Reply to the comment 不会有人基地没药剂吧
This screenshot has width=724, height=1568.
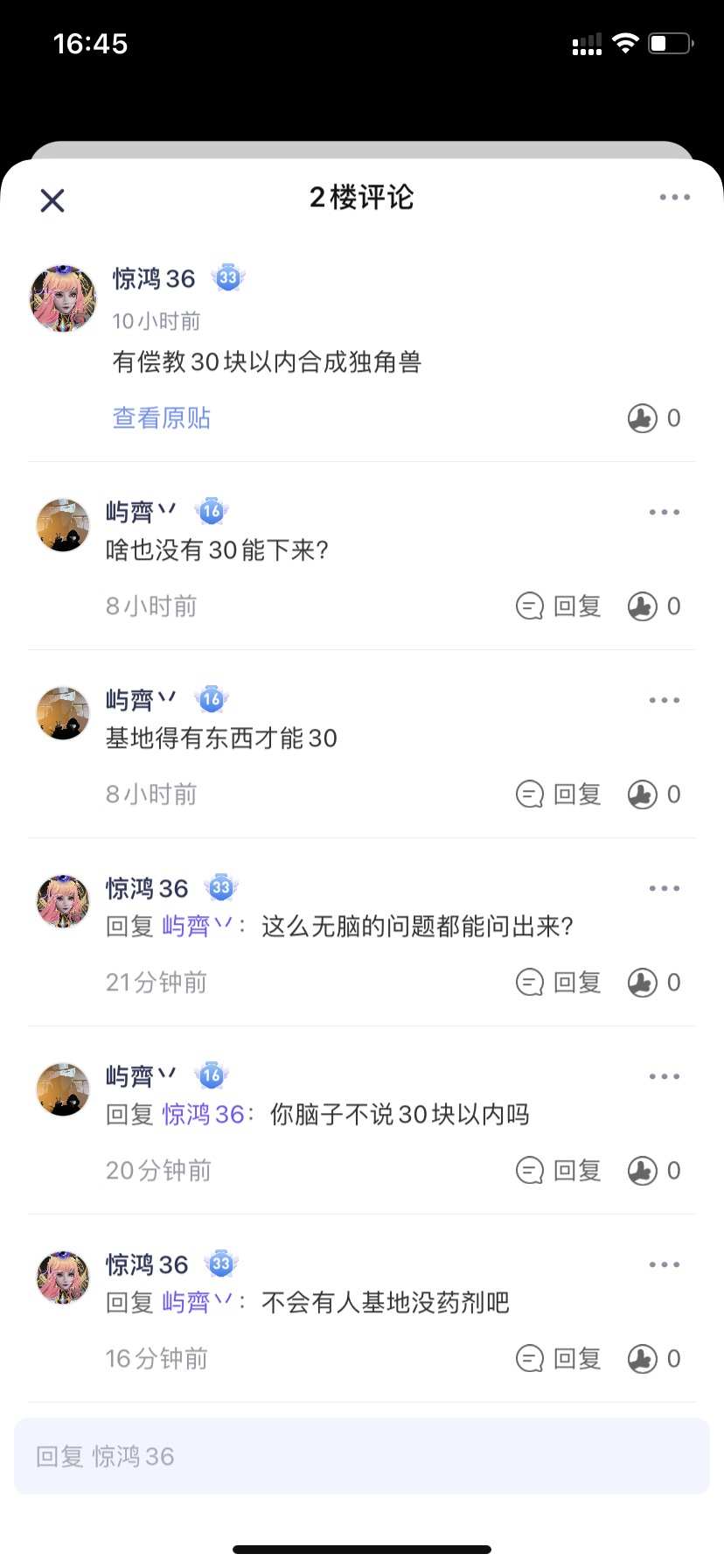coord(559,1358)
